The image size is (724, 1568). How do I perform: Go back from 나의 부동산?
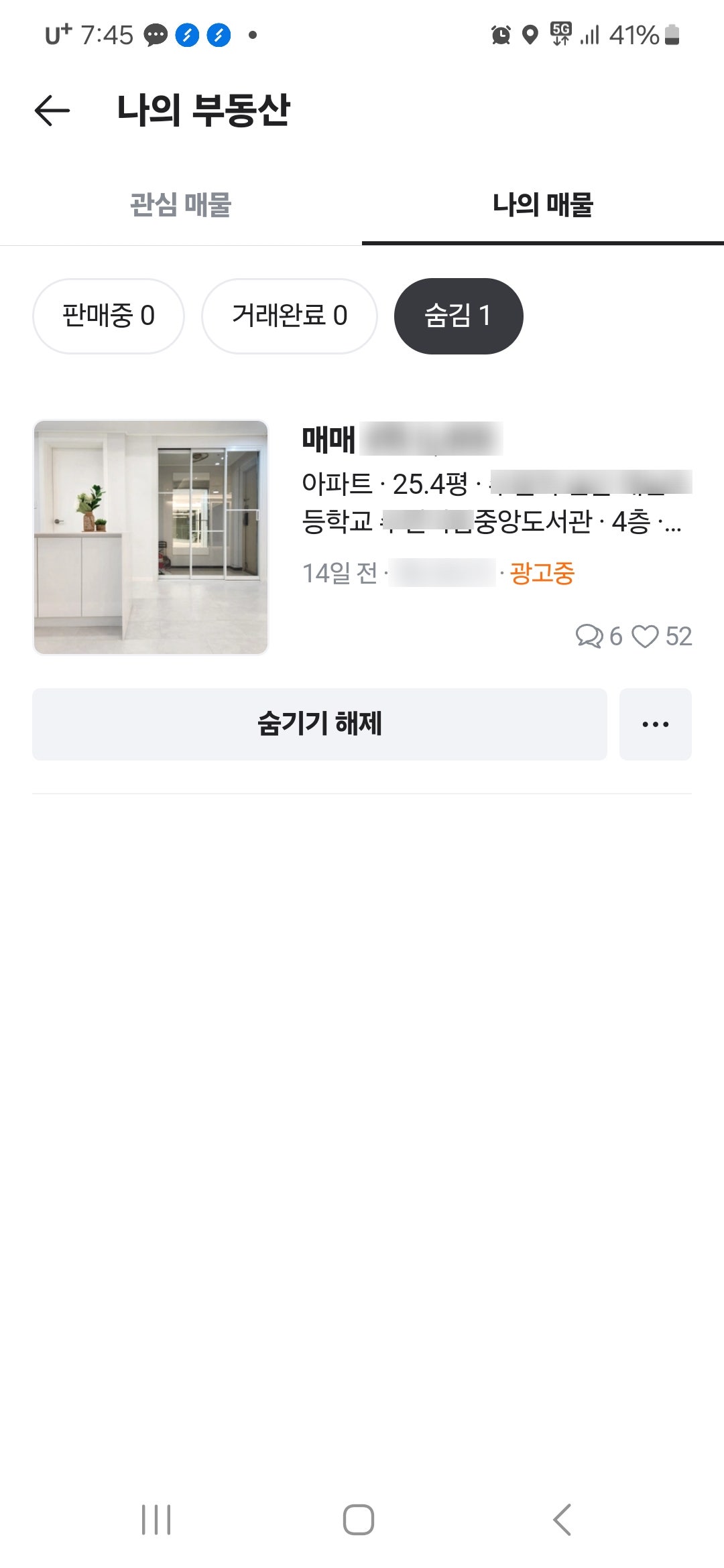coord(52,111)
